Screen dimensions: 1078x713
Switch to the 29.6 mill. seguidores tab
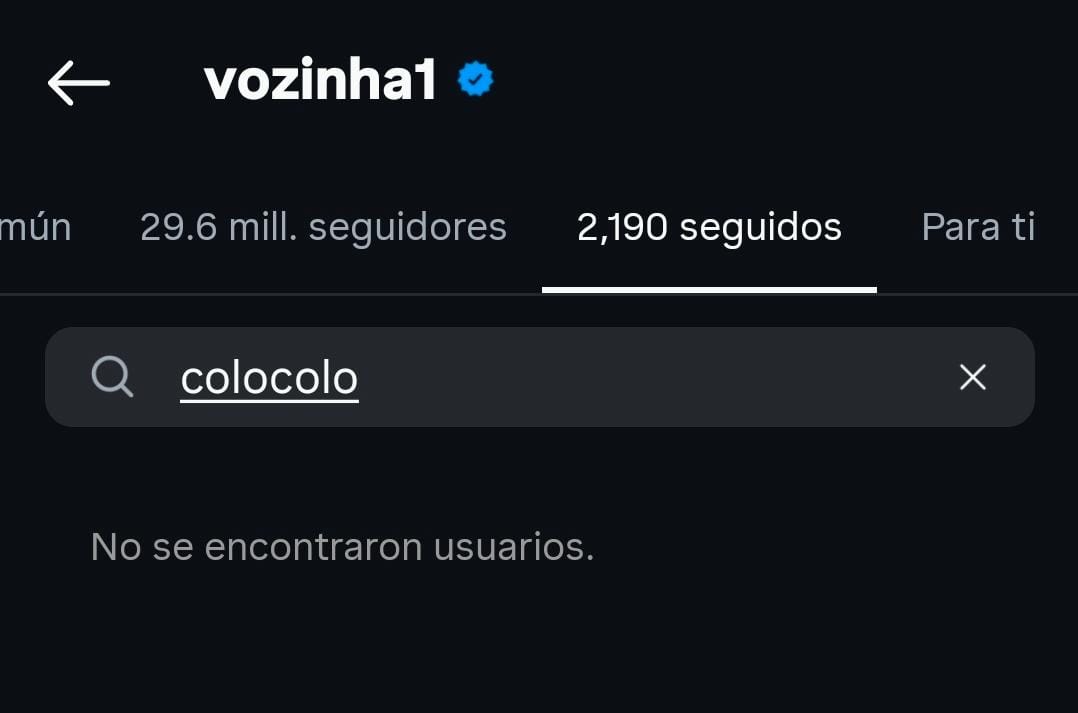pos(323,227)
